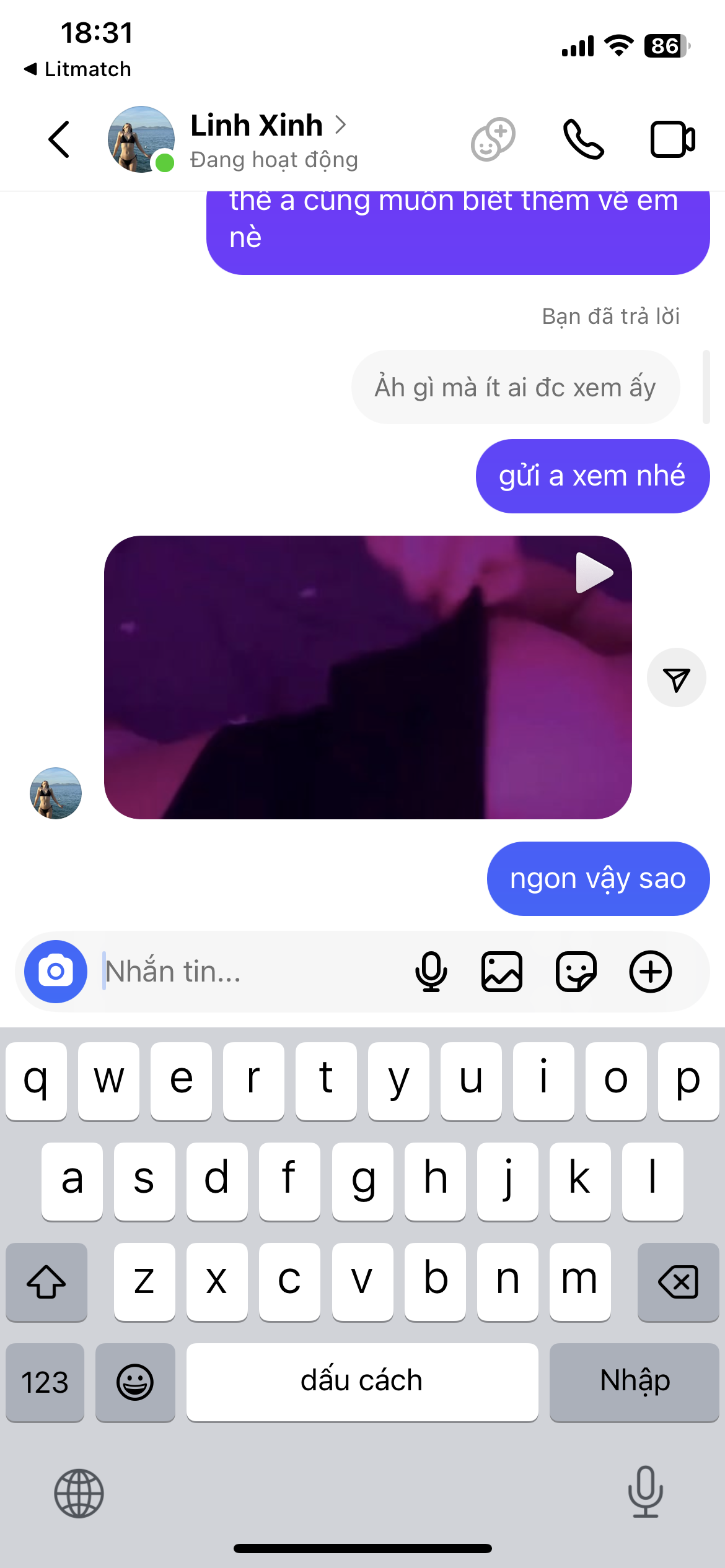725x1568 pixels.
Task: Start a voice call with Linh Xinh
Action: [x=582, y=139]
